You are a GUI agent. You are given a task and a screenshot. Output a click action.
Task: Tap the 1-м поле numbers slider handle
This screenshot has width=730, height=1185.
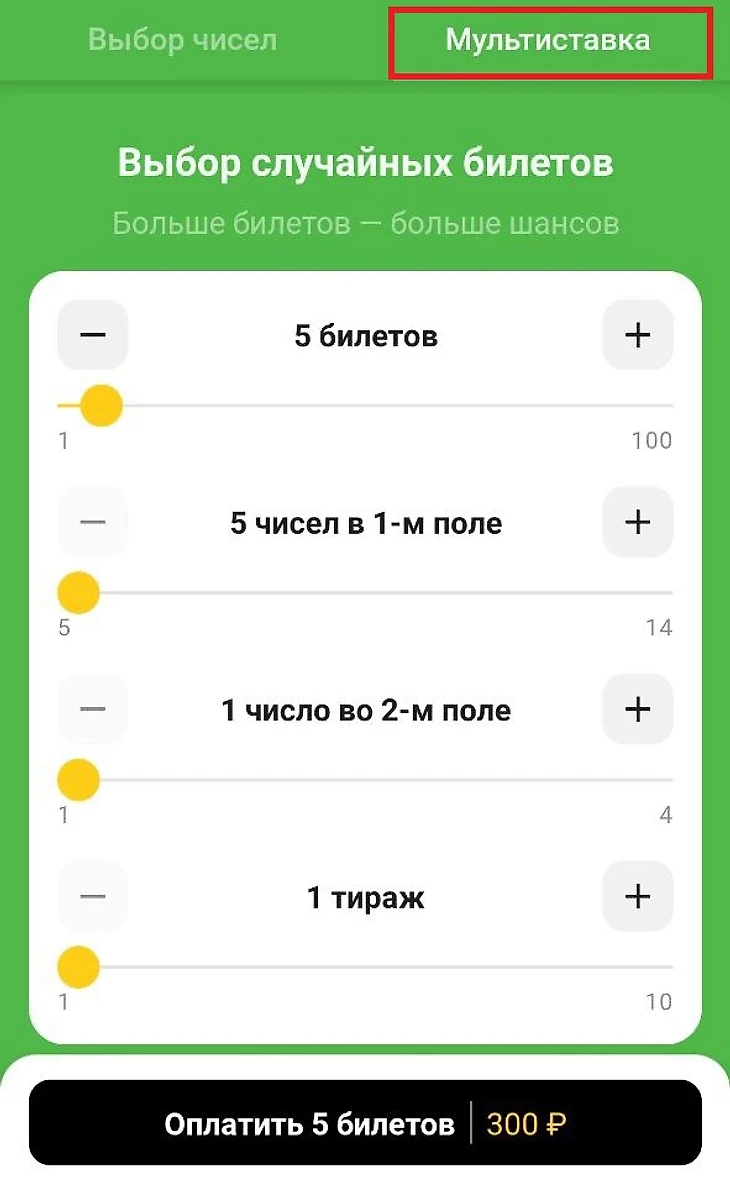[78, 593]
